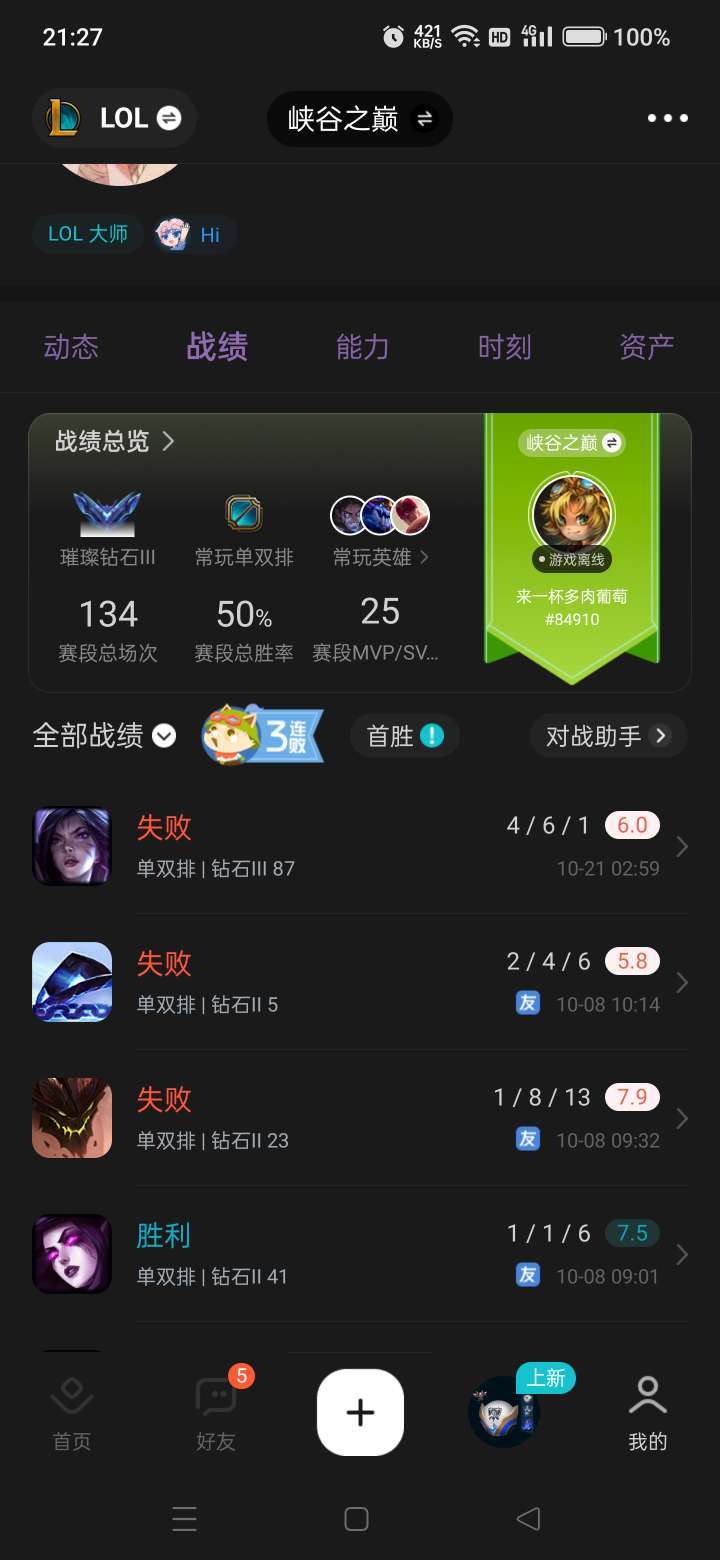Switch to the 能力 tab
This screenshot has height=1560, width=720.
tap(362, 347)
